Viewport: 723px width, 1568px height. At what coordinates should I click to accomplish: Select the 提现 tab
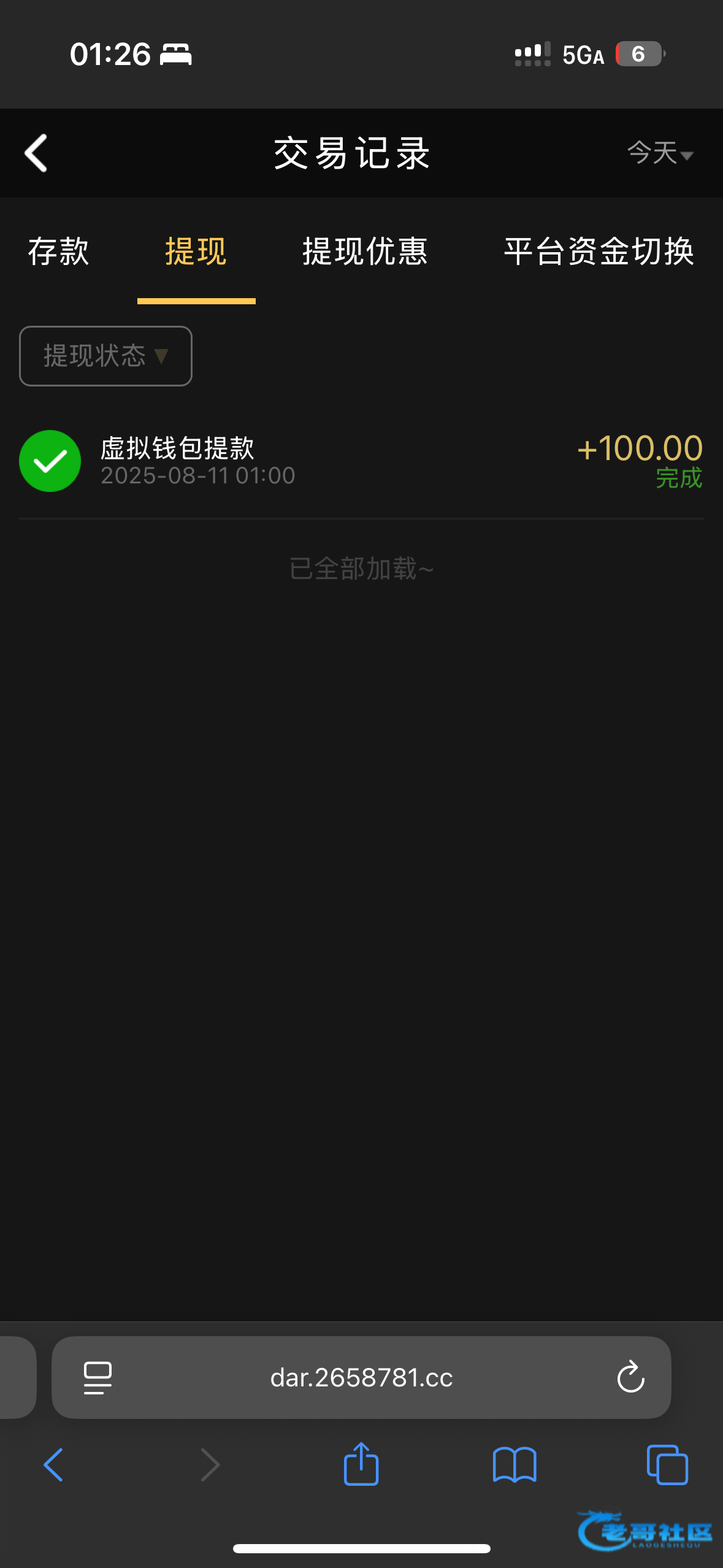click(x=196, y=252)
